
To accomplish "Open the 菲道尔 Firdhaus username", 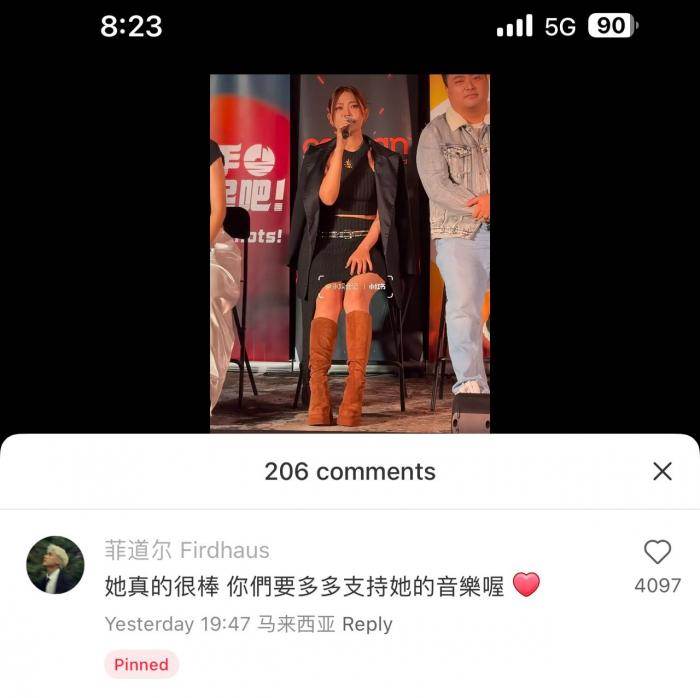I will point(187,550).
